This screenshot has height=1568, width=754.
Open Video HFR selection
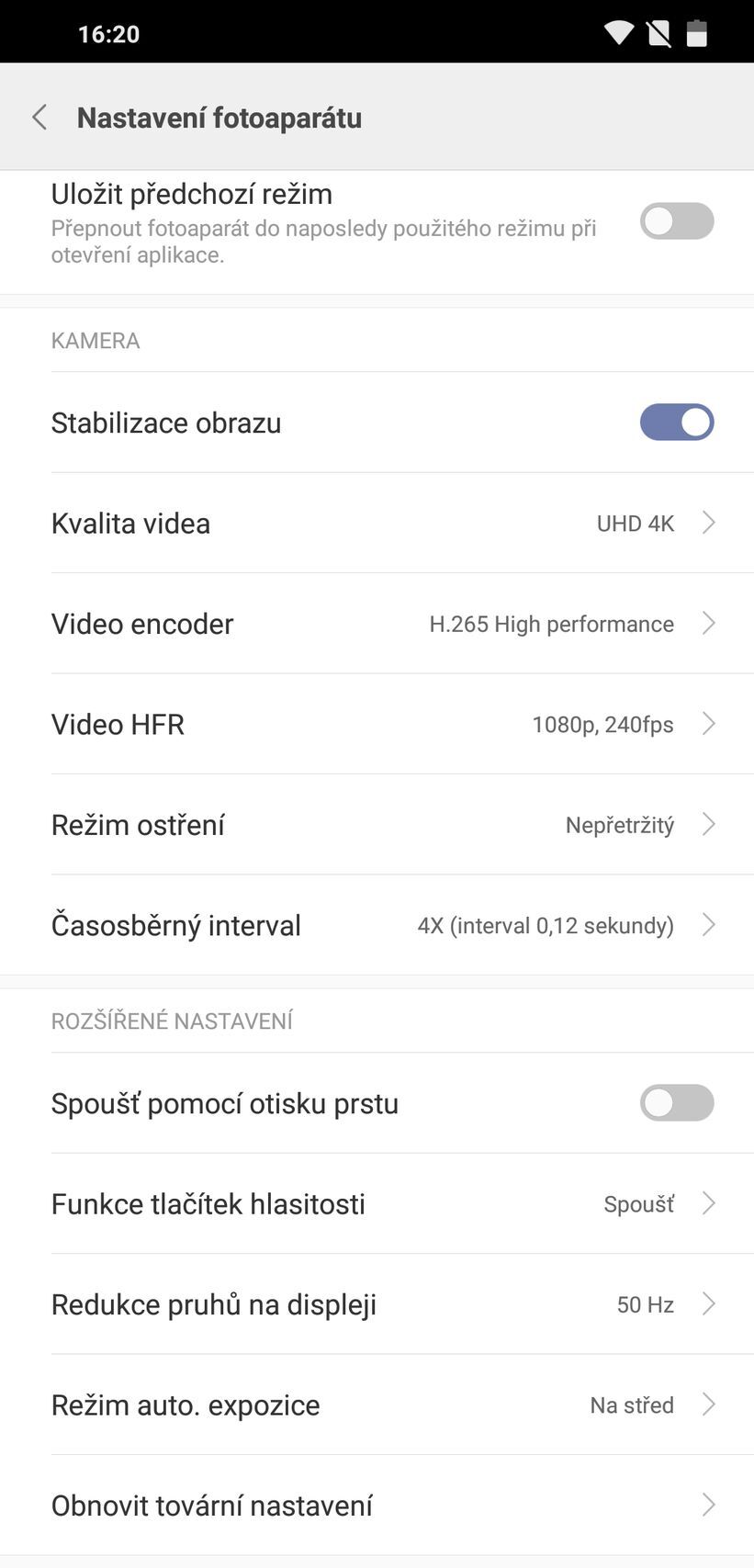(377, 724)
